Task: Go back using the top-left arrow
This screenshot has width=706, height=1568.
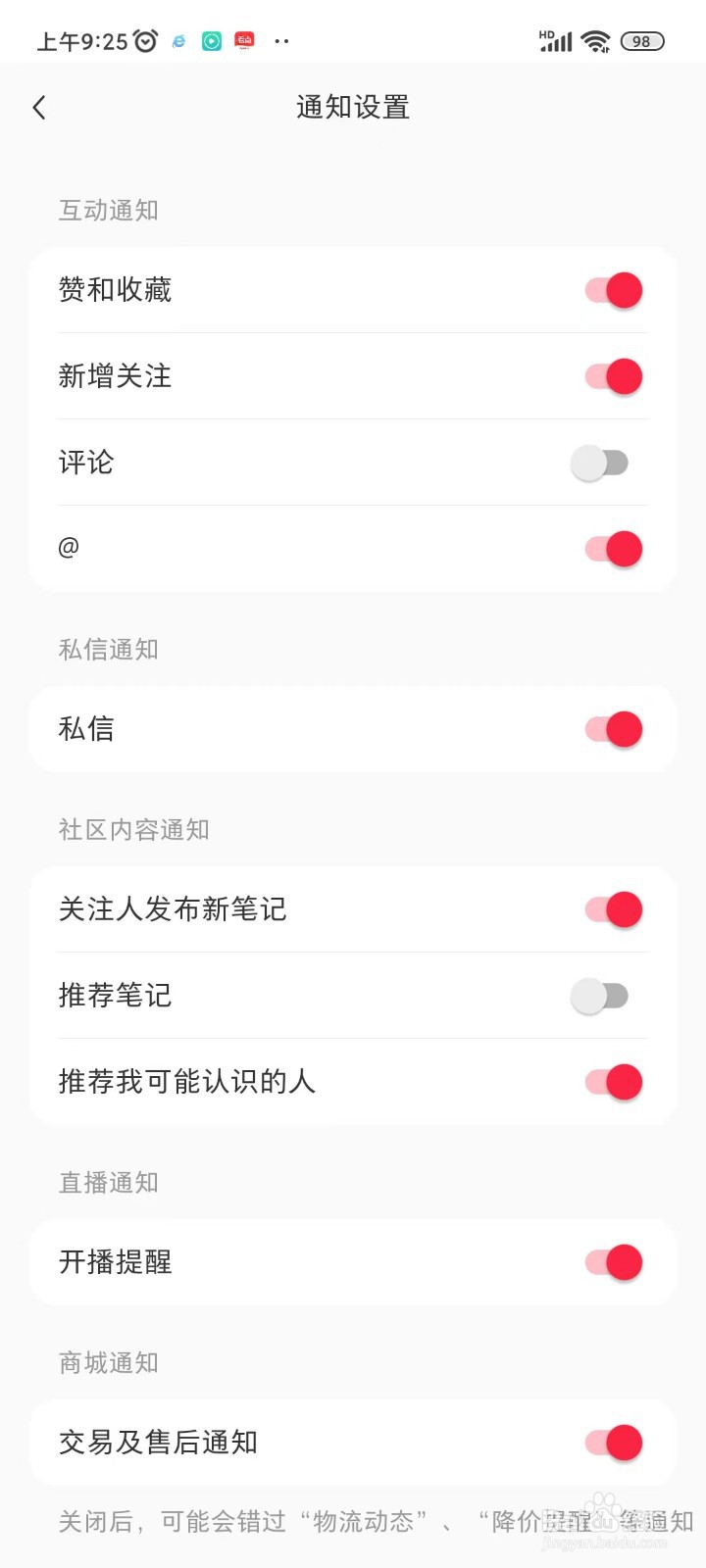Action: (x=39, y=108)
